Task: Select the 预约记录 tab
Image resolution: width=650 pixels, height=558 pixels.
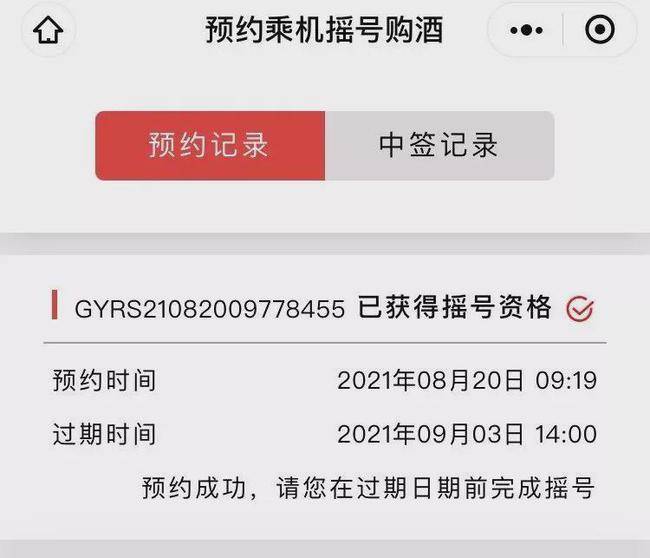Action: [x=210, y=146]
